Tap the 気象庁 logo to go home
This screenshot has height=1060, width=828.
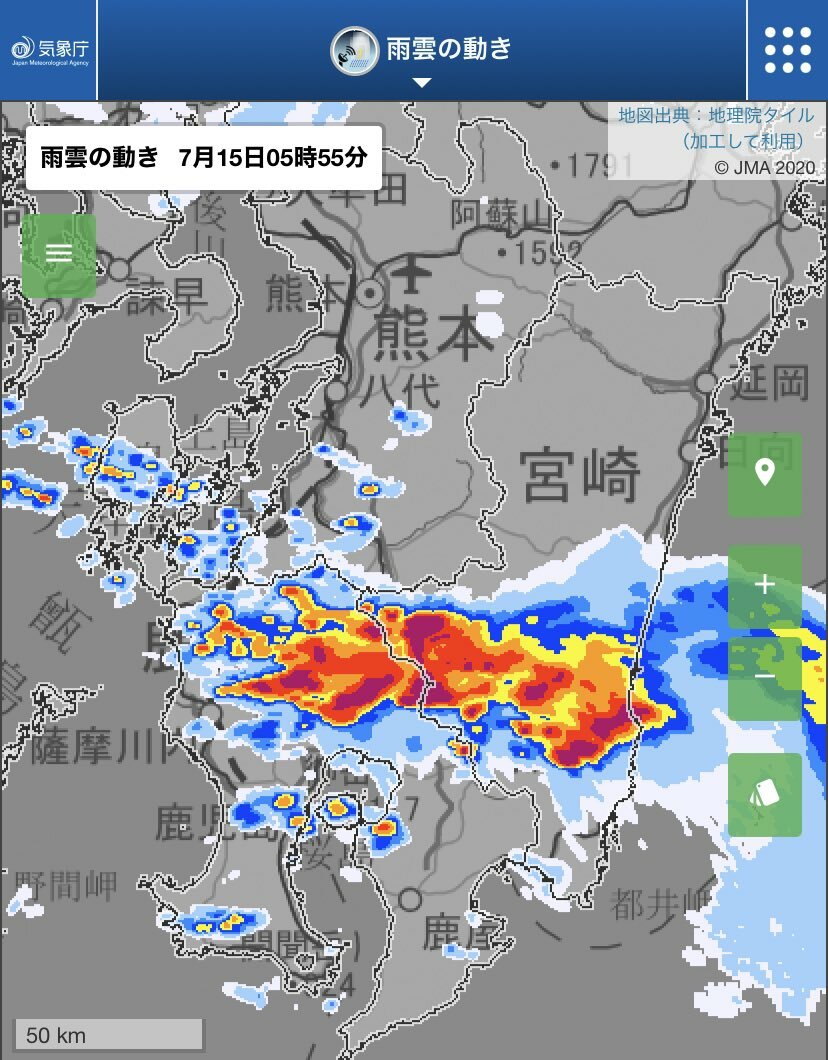(x=50, y=50)
